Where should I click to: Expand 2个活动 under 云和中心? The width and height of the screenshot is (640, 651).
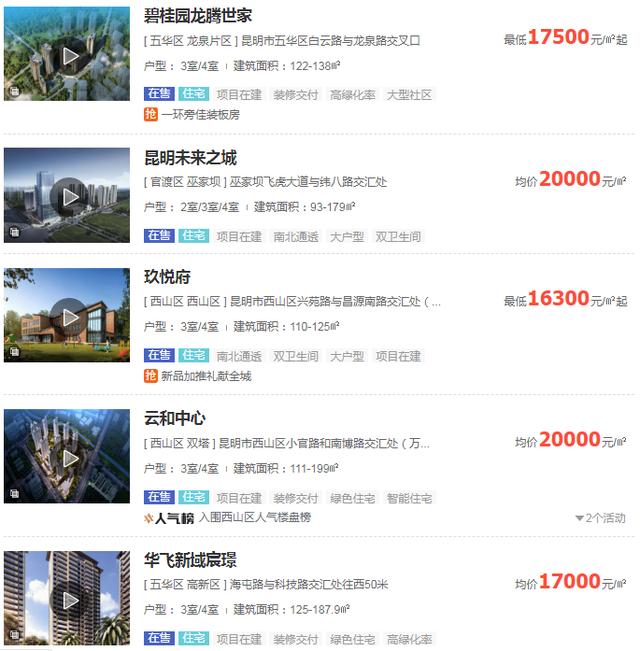pyautogui.click(x=600, y=518)
